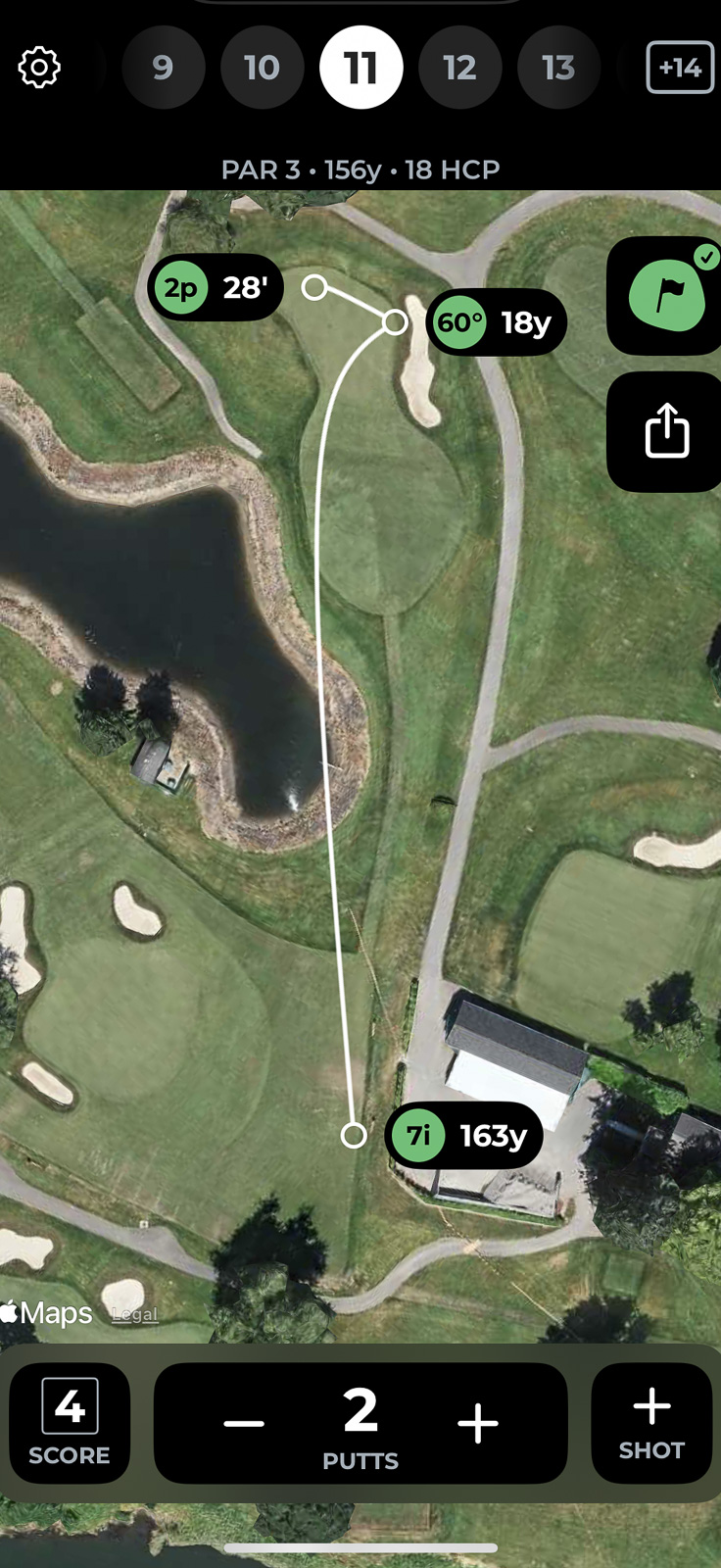This screenshot has height=1568, width=721.
Task: Share this hole map
Action: click(666, 431)
